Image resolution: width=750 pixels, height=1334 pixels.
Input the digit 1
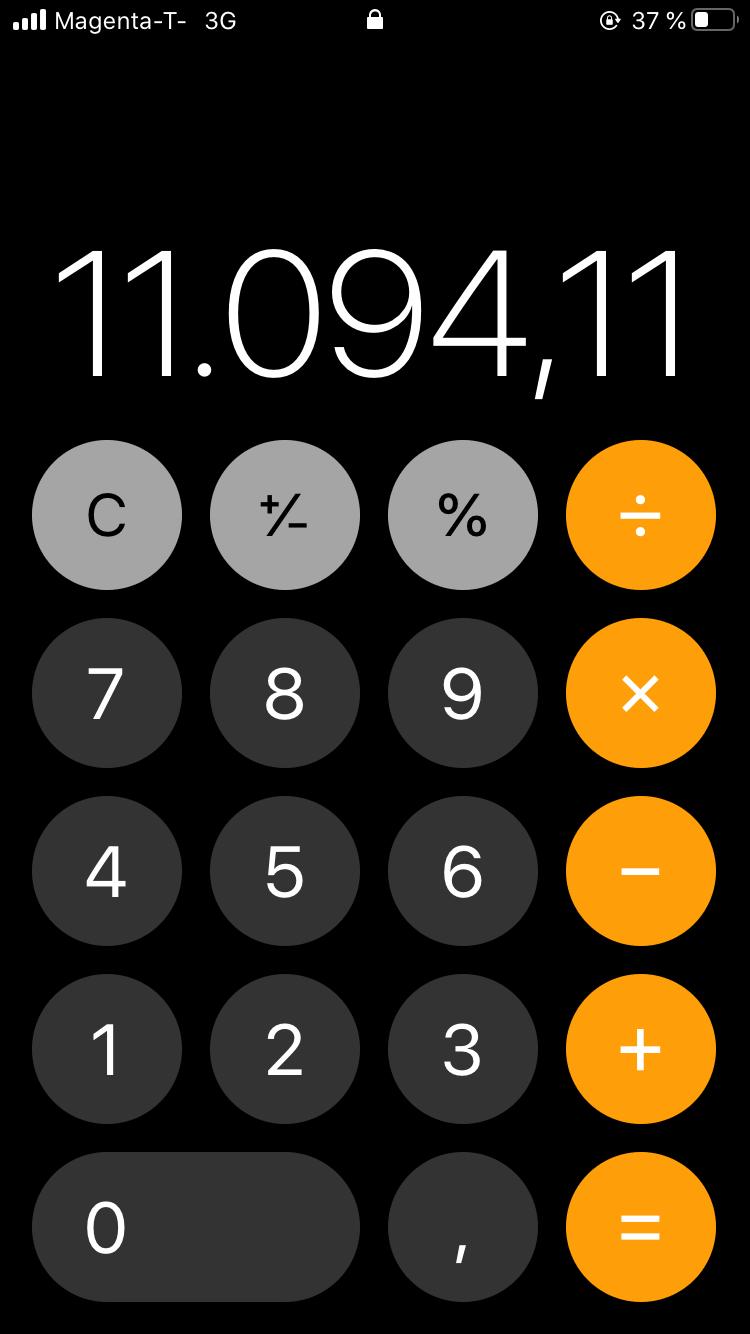pos(107,1049)
